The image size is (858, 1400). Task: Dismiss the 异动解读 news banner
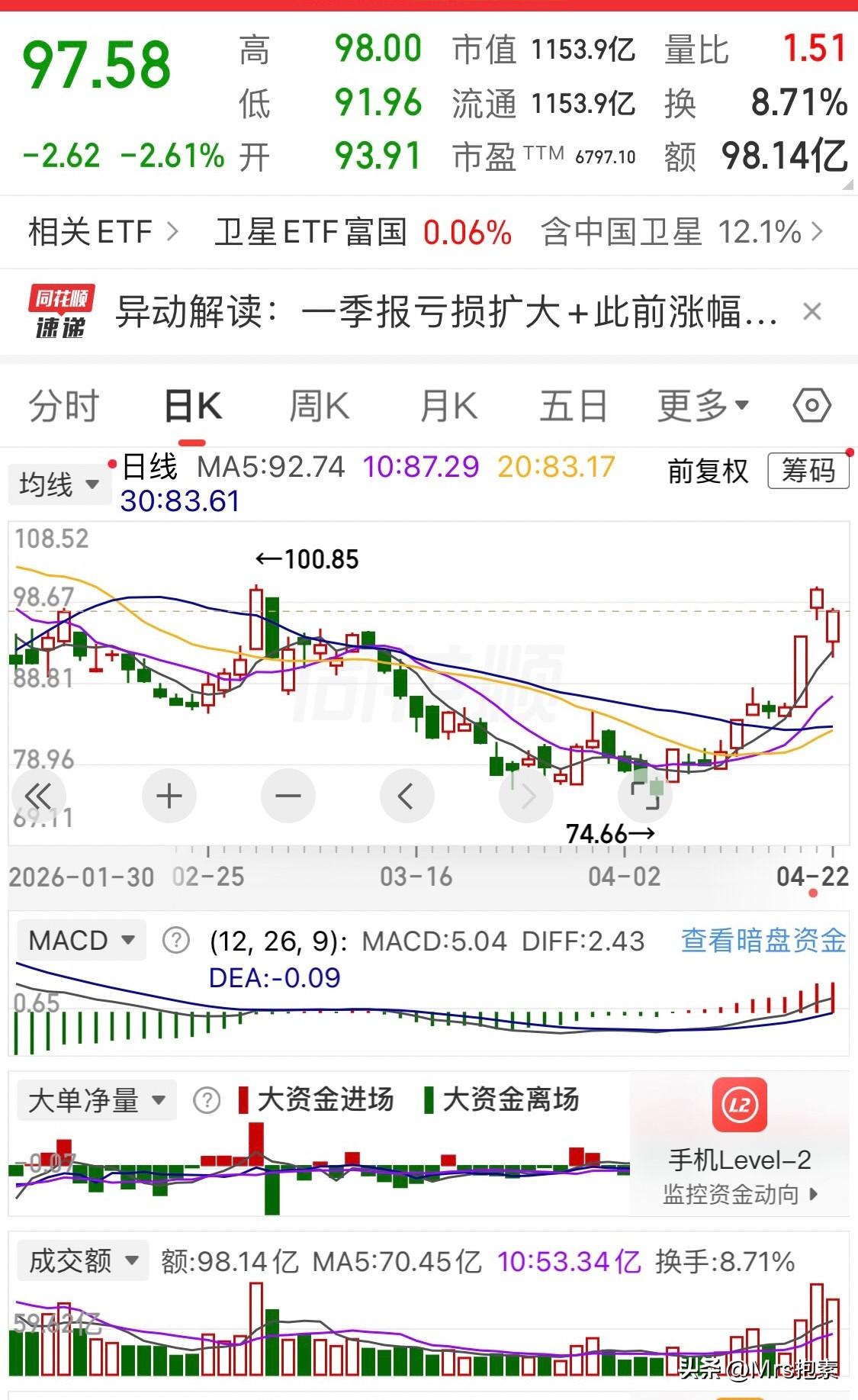[x=811, y=311]
